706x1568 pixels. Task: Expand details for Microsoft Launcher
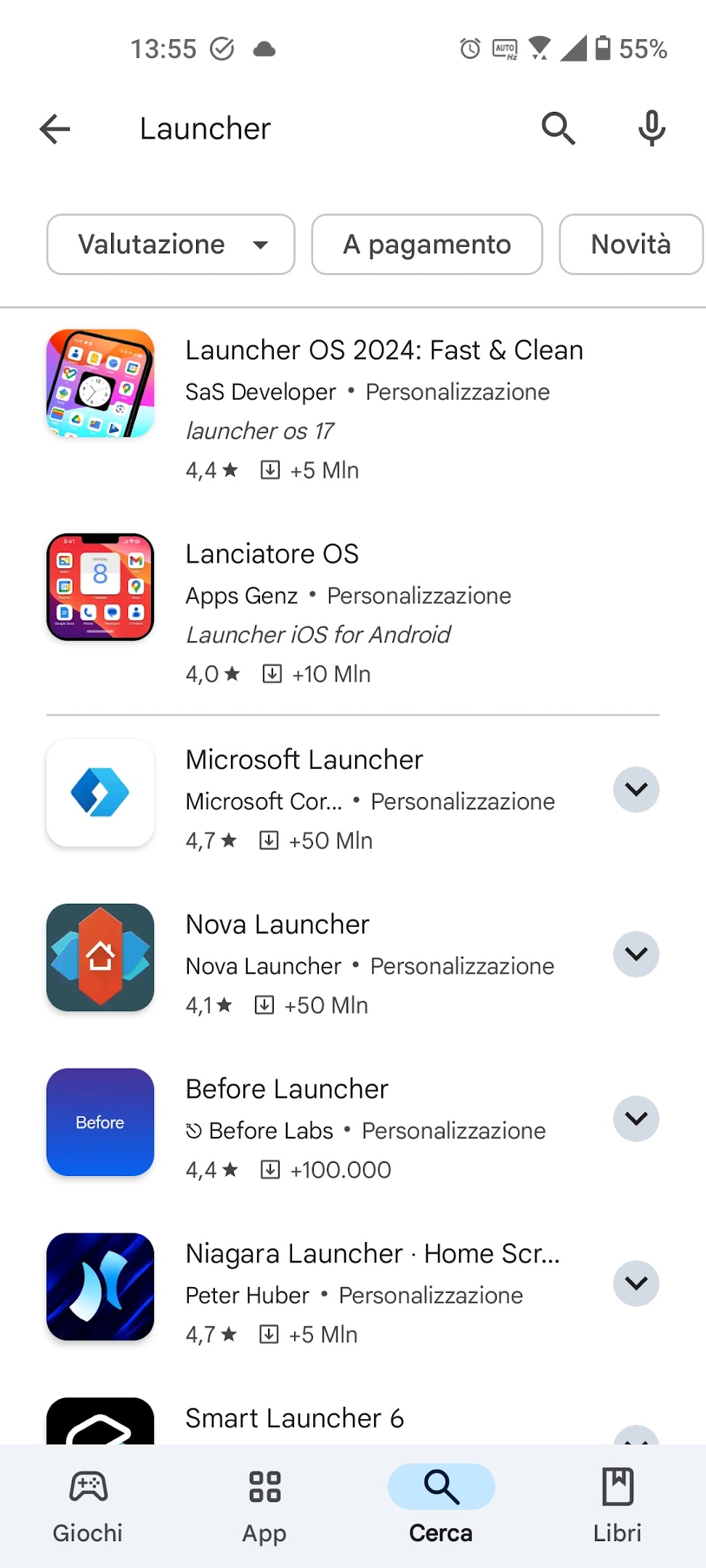636,789
